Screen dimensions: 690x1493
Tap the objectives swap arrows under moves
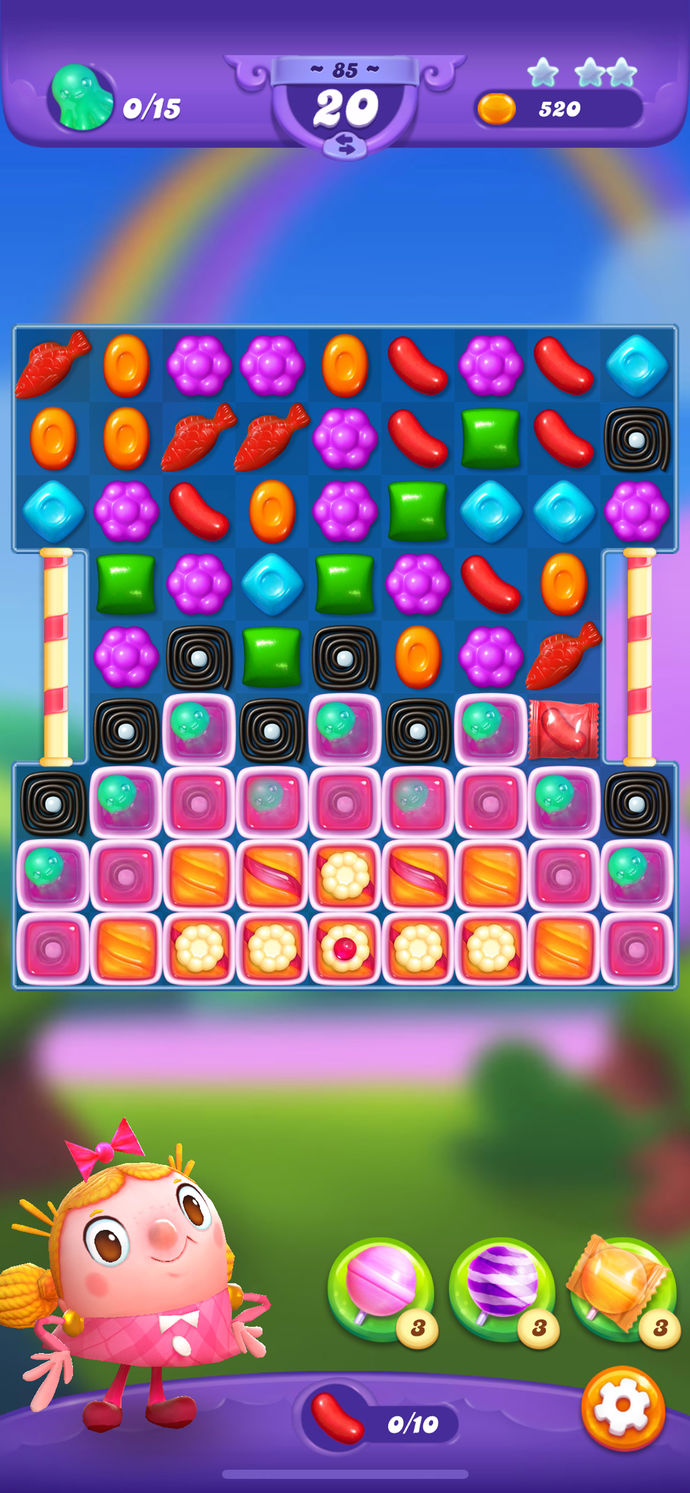pos(345,146)
